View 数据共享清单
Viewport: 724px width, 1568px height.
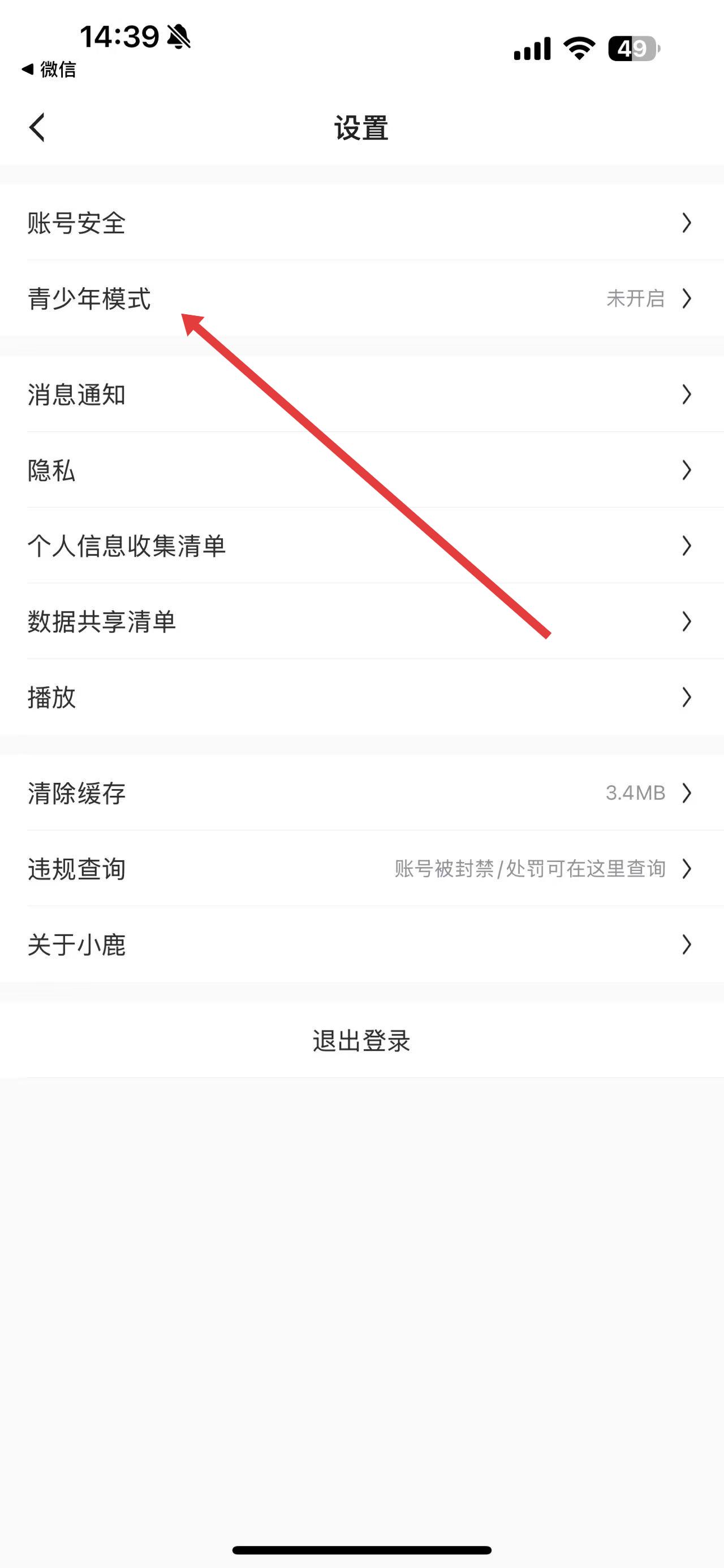361,621
